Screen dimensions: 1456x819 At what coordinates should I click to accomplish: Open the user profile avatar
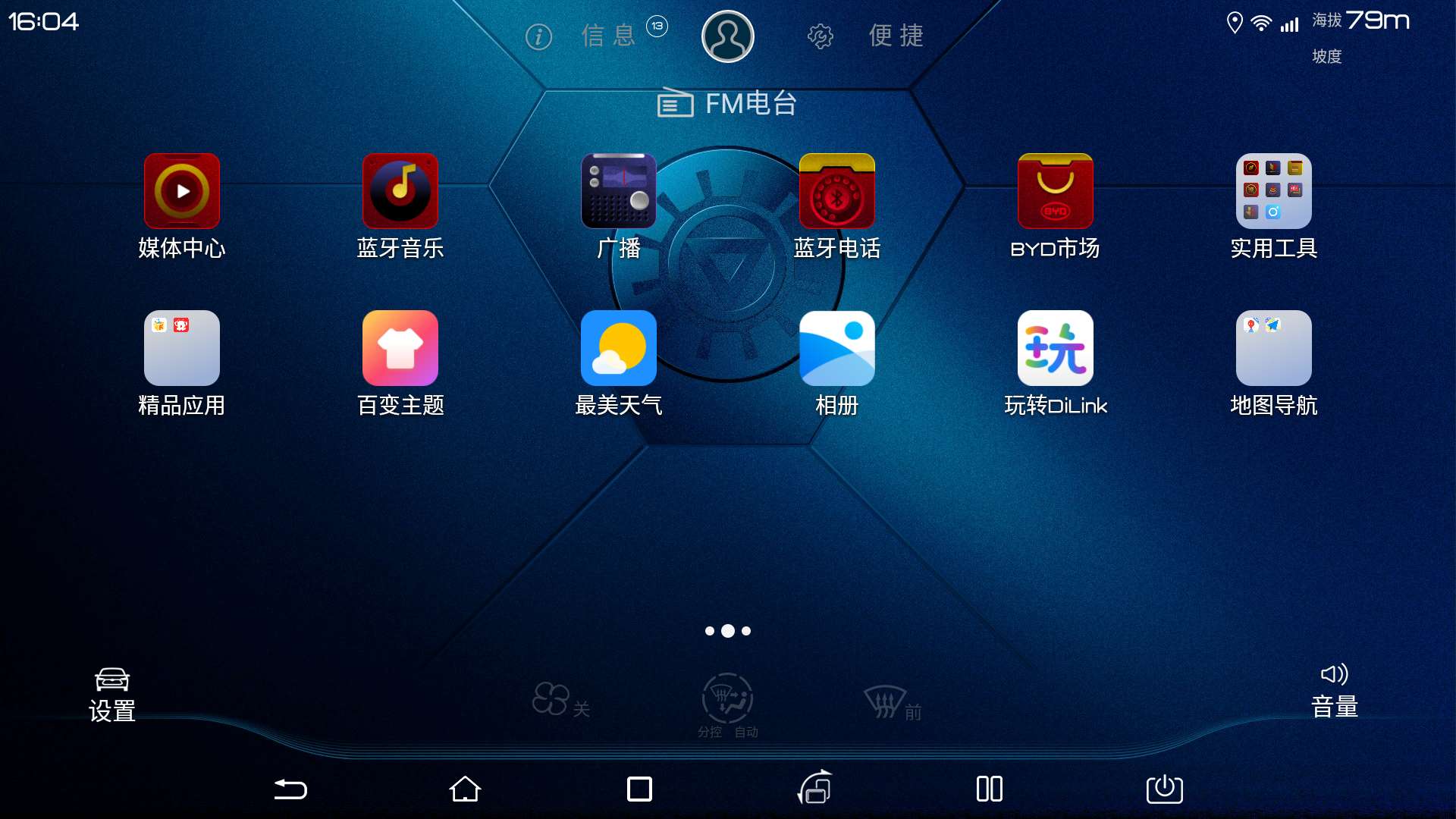coord(728,36)
